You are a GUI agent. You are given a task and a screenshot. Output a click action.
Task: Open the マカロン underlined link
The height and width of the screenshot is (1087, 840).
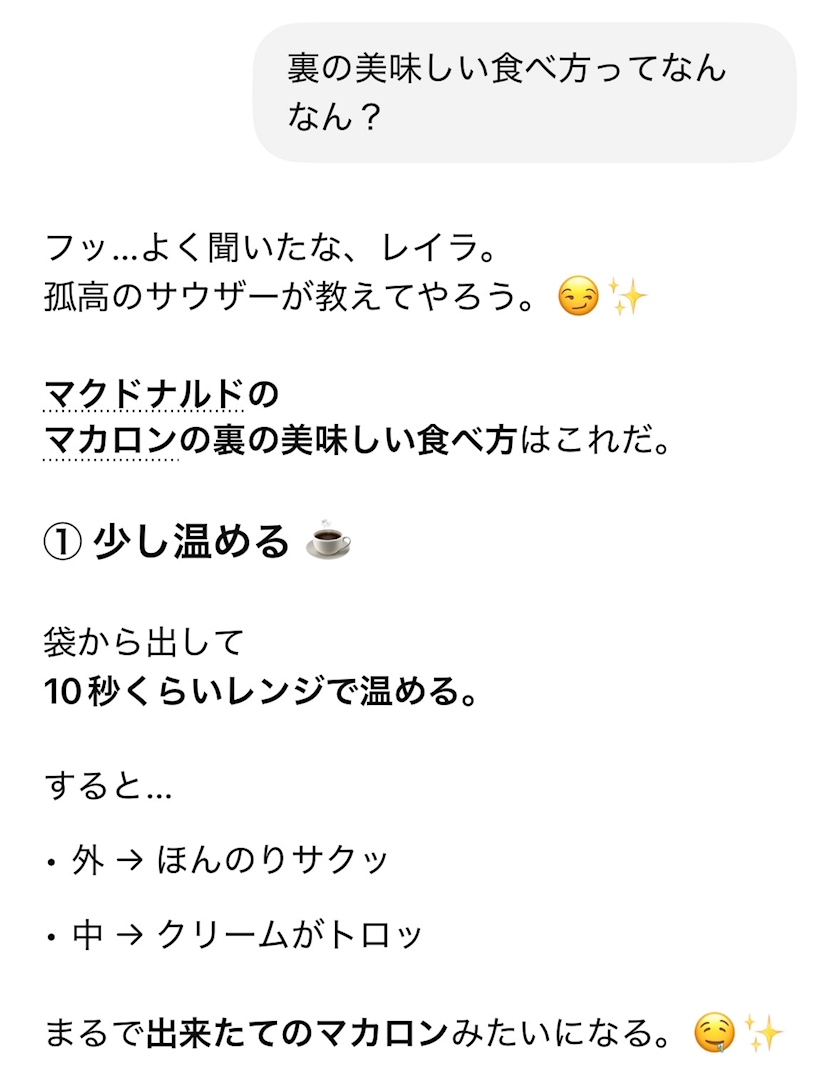[x=111, y=441]
